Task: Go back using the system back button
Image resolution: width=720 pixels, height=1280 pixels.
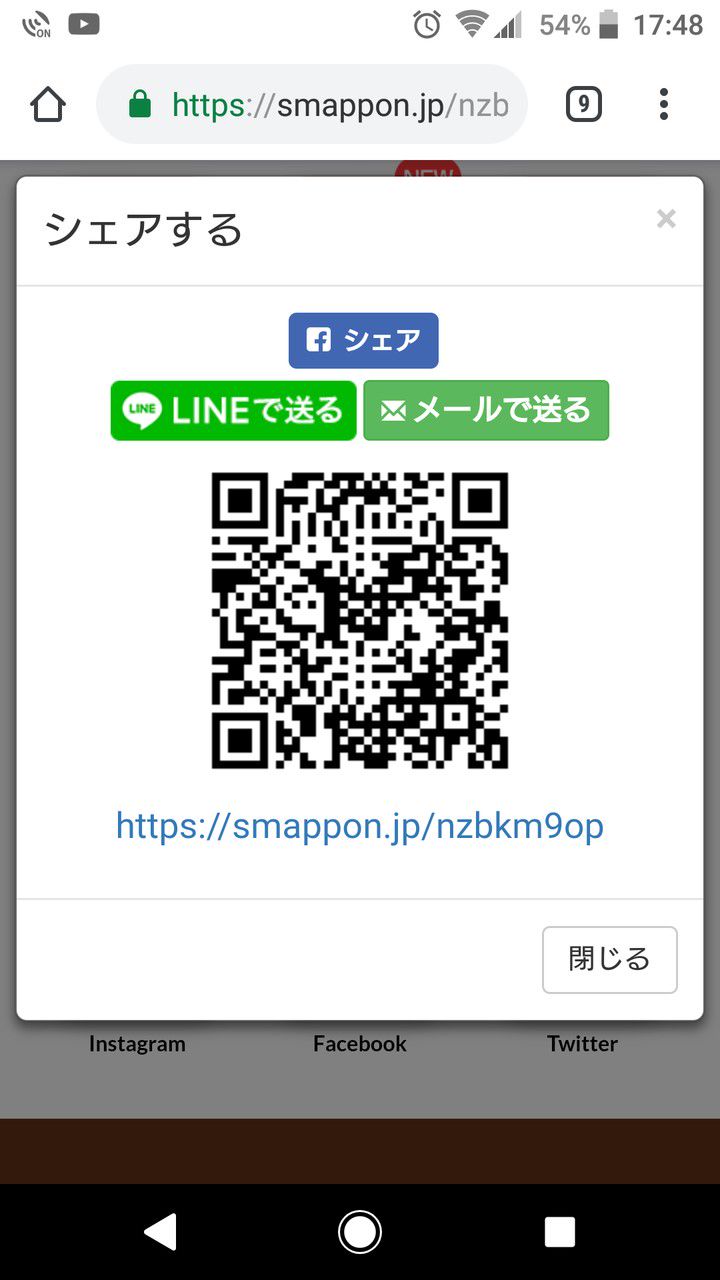Action: 160,1232
